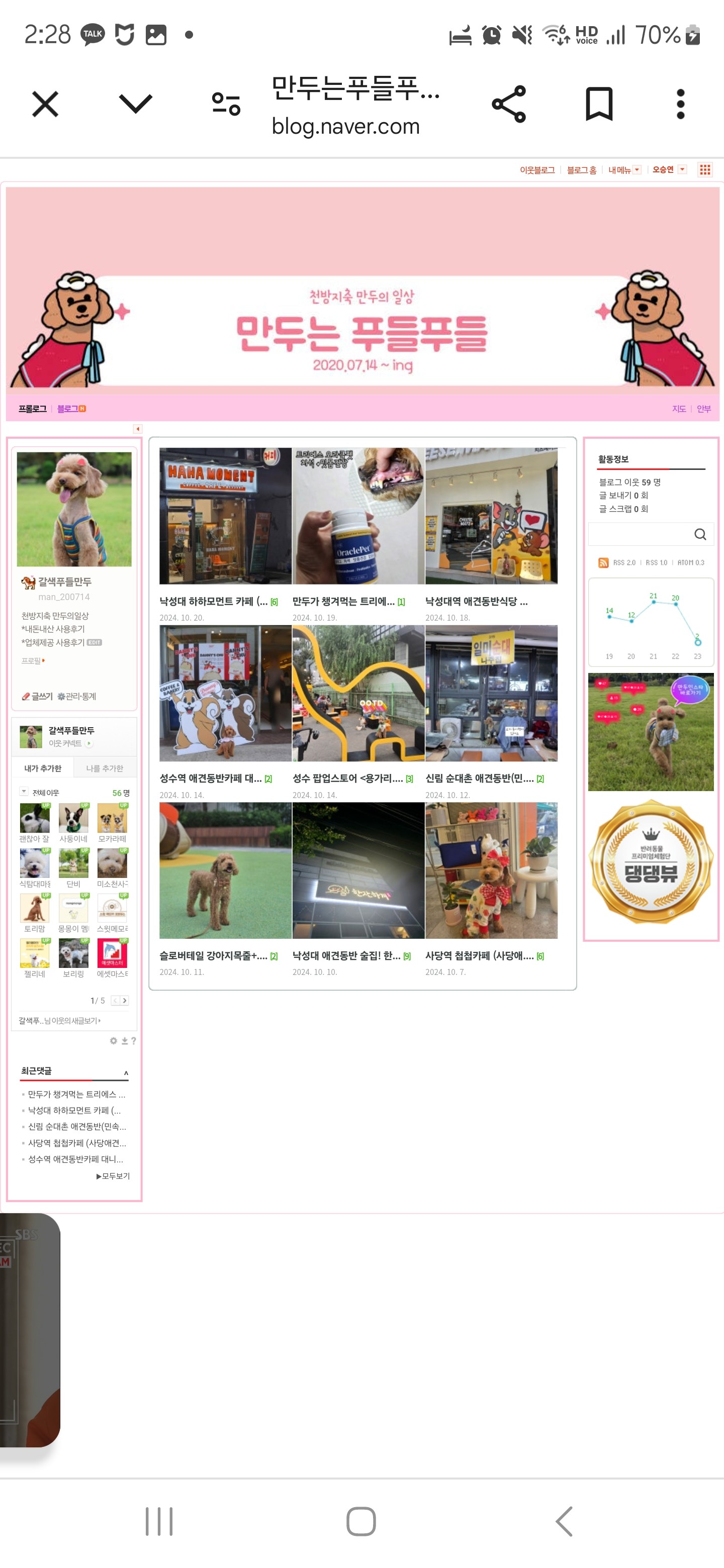Viewport: 724px width, 1568px height.
Task: Switch to the 프롤로그 tab
Action: point(32,409)
